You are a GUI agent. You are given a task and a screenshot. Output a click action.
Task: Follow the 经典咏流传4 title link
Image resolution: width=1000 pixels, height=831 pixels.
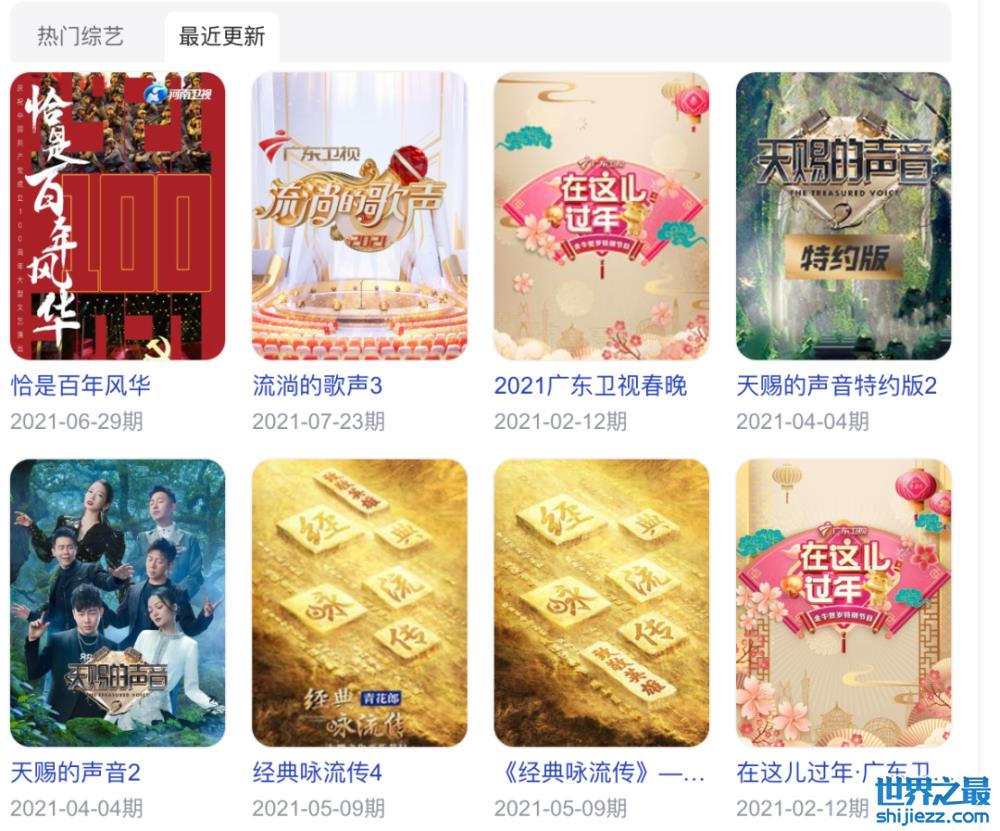pyautogui.click(x=317, y=773)
